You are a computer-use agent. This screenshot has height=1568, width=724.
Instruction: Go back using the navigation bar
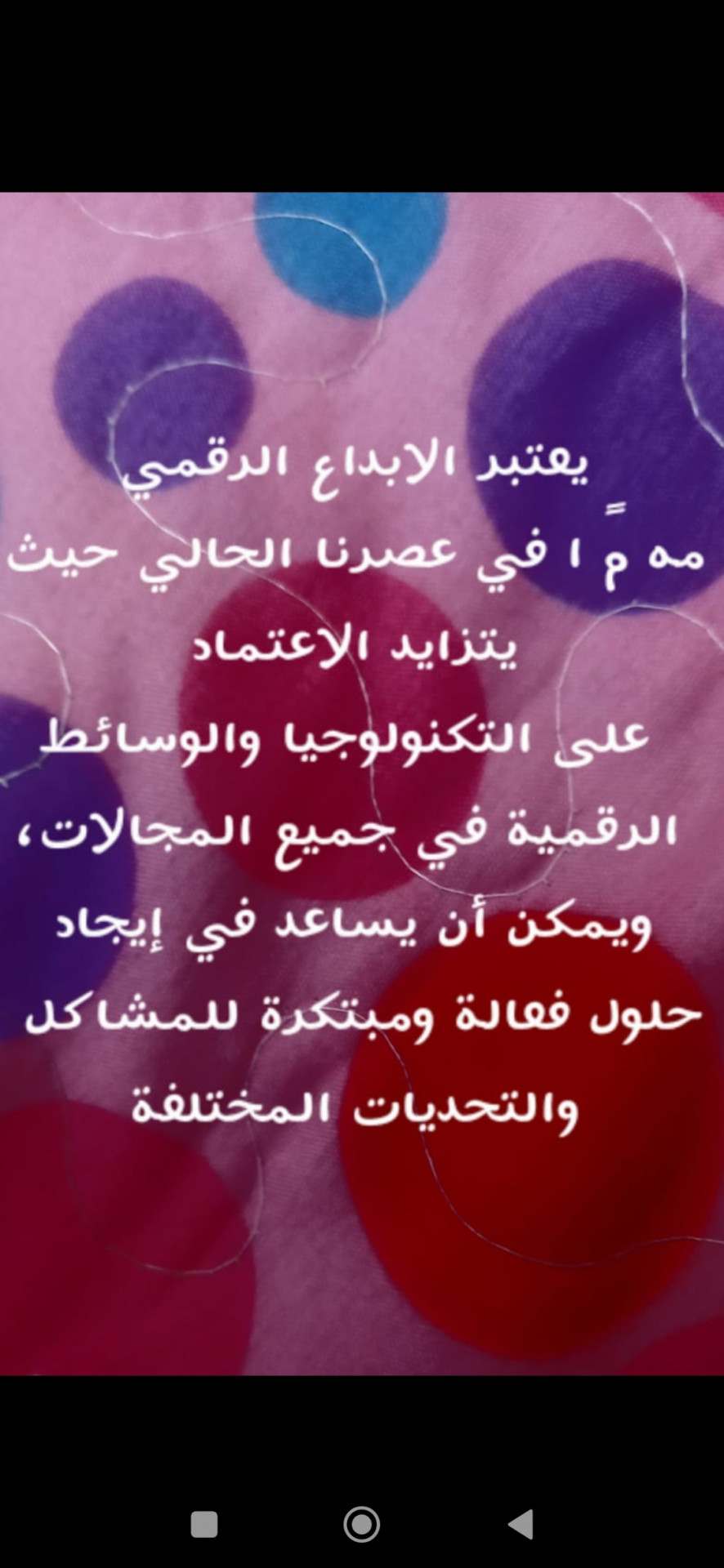pyautogui.click(x=521, y=1524)
